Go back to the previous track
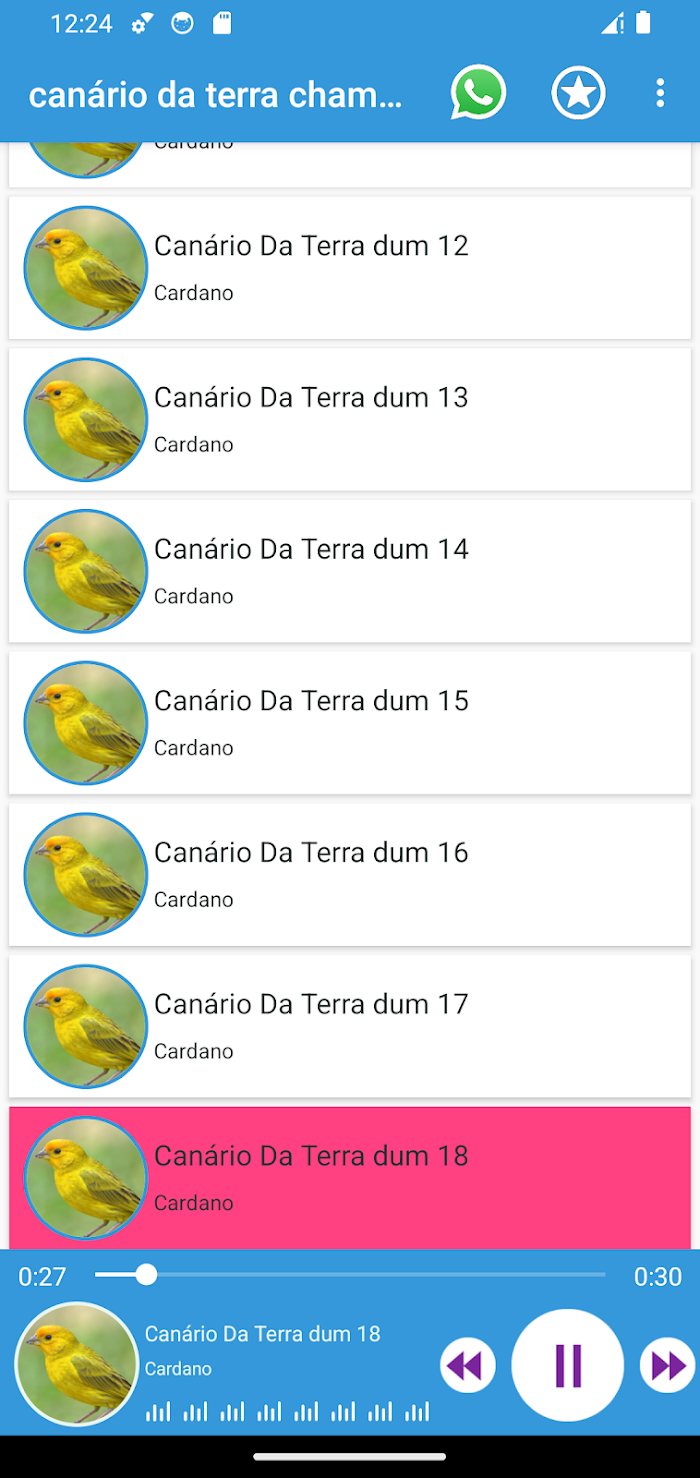The image size is (700, 1478). coord(468,1365)
